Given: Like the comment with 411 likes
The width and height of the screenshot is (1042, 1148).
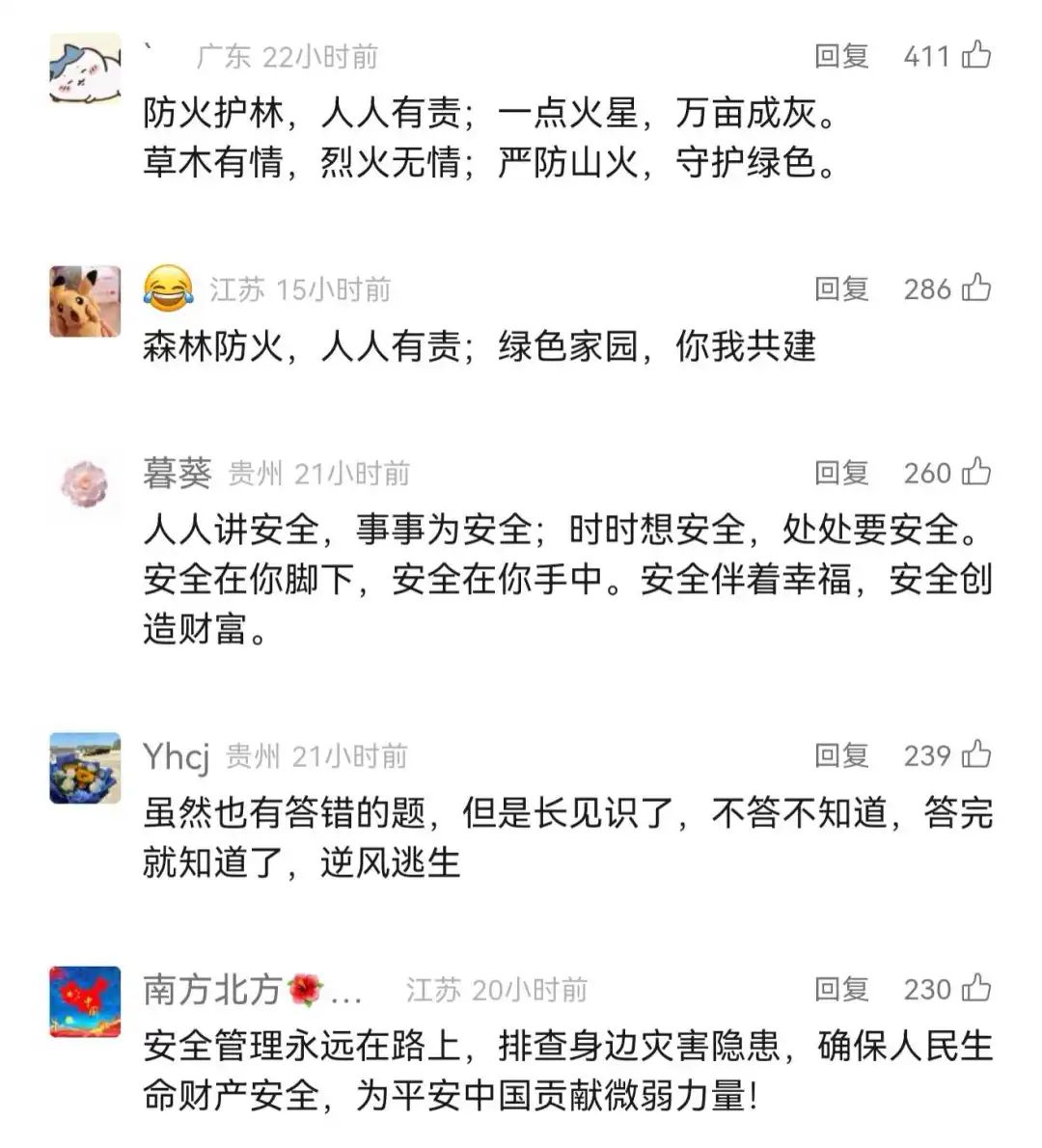Looking at the screenshot, I should [976, 55].
